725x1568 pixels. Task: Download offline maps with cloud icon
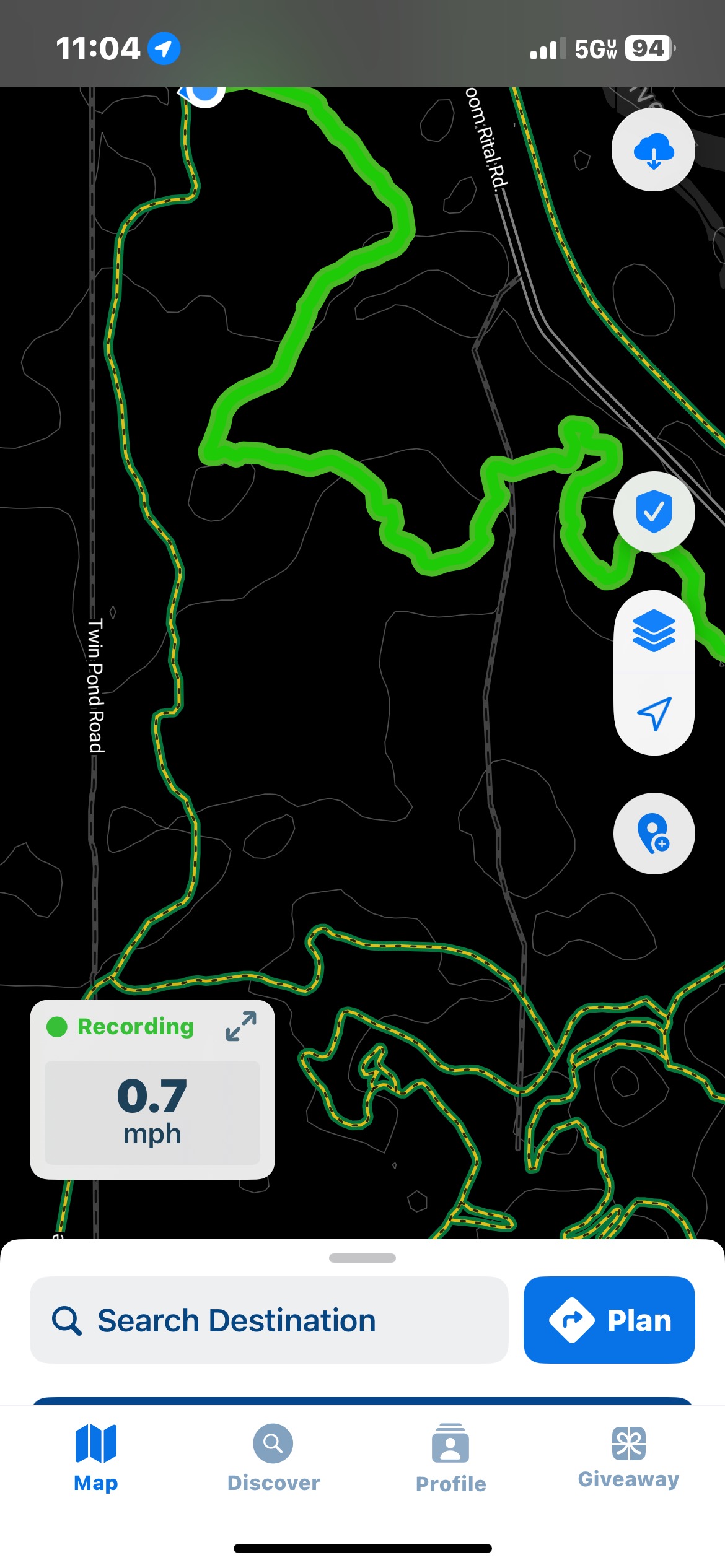coord(653,150)
